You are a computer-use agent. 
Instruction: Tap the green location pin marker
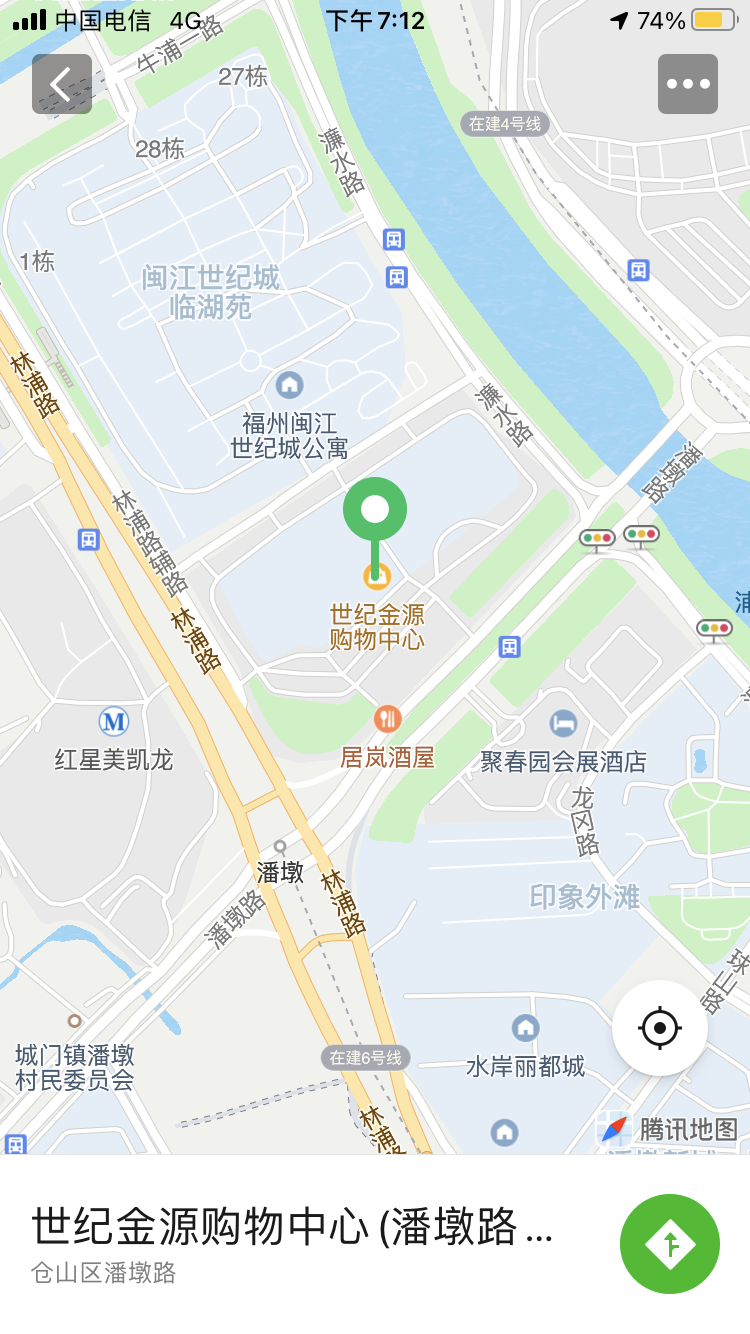point(375,511)
